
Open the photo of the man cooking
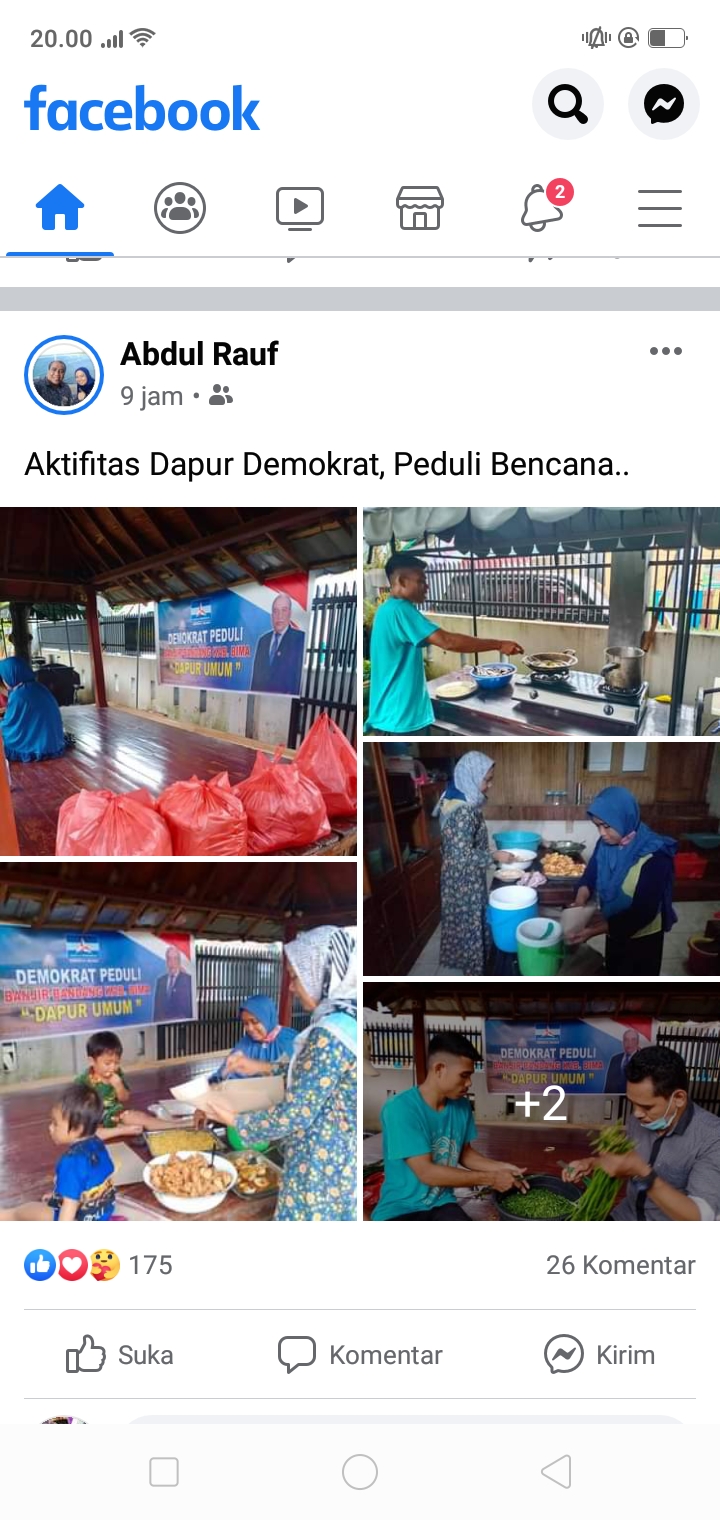(541, 621)
